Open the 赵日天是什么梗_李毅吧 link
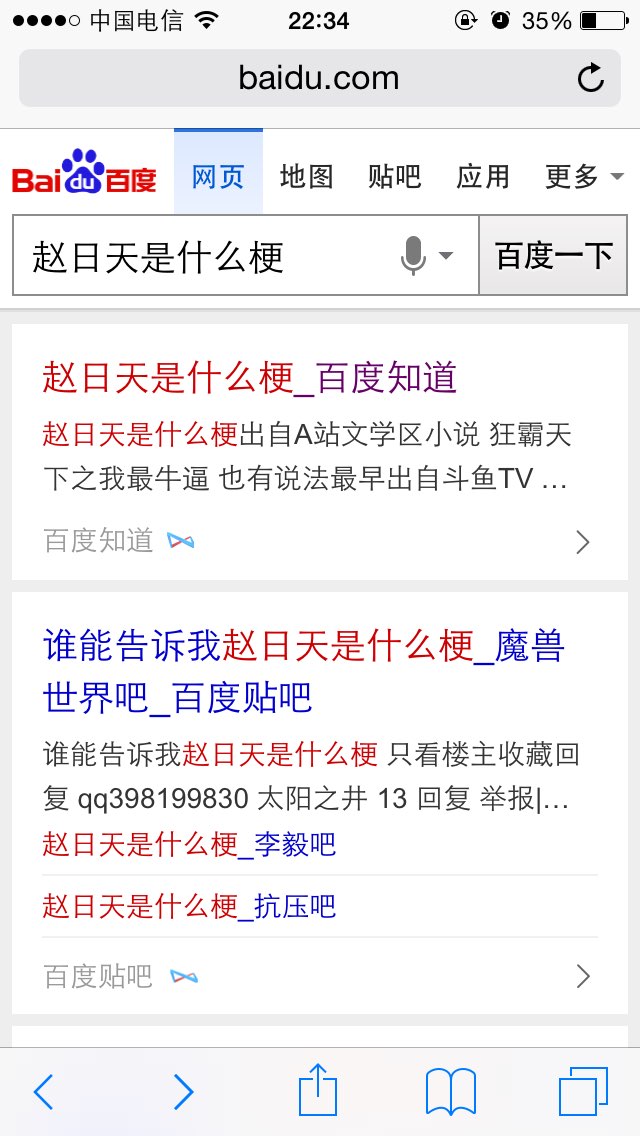This screenshot has width=640, height=1136. 189,845
